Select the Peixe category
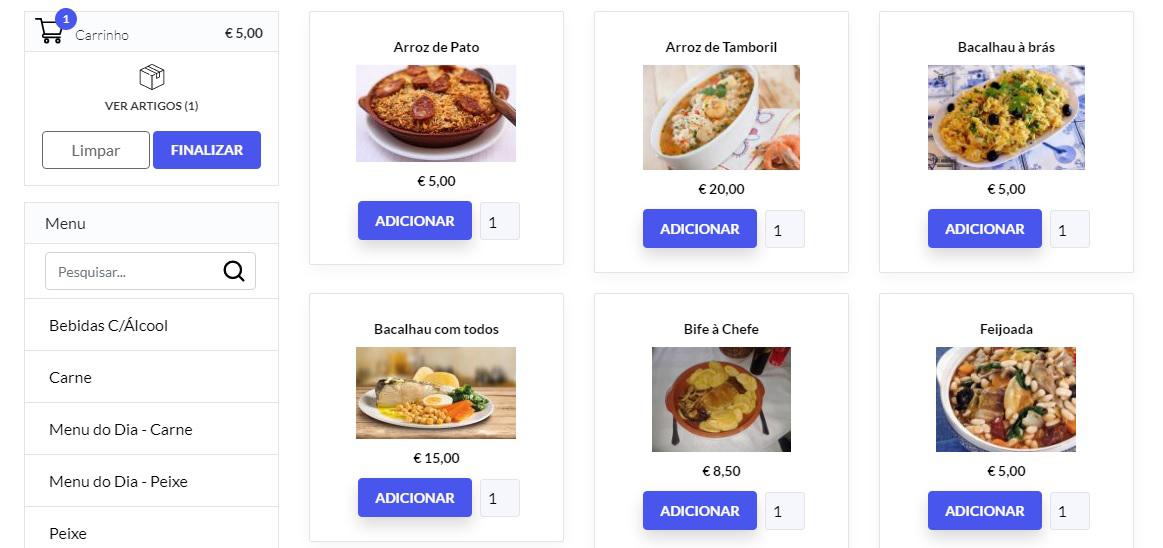The width and height of the screenshot is (1163, 548). 68,533
